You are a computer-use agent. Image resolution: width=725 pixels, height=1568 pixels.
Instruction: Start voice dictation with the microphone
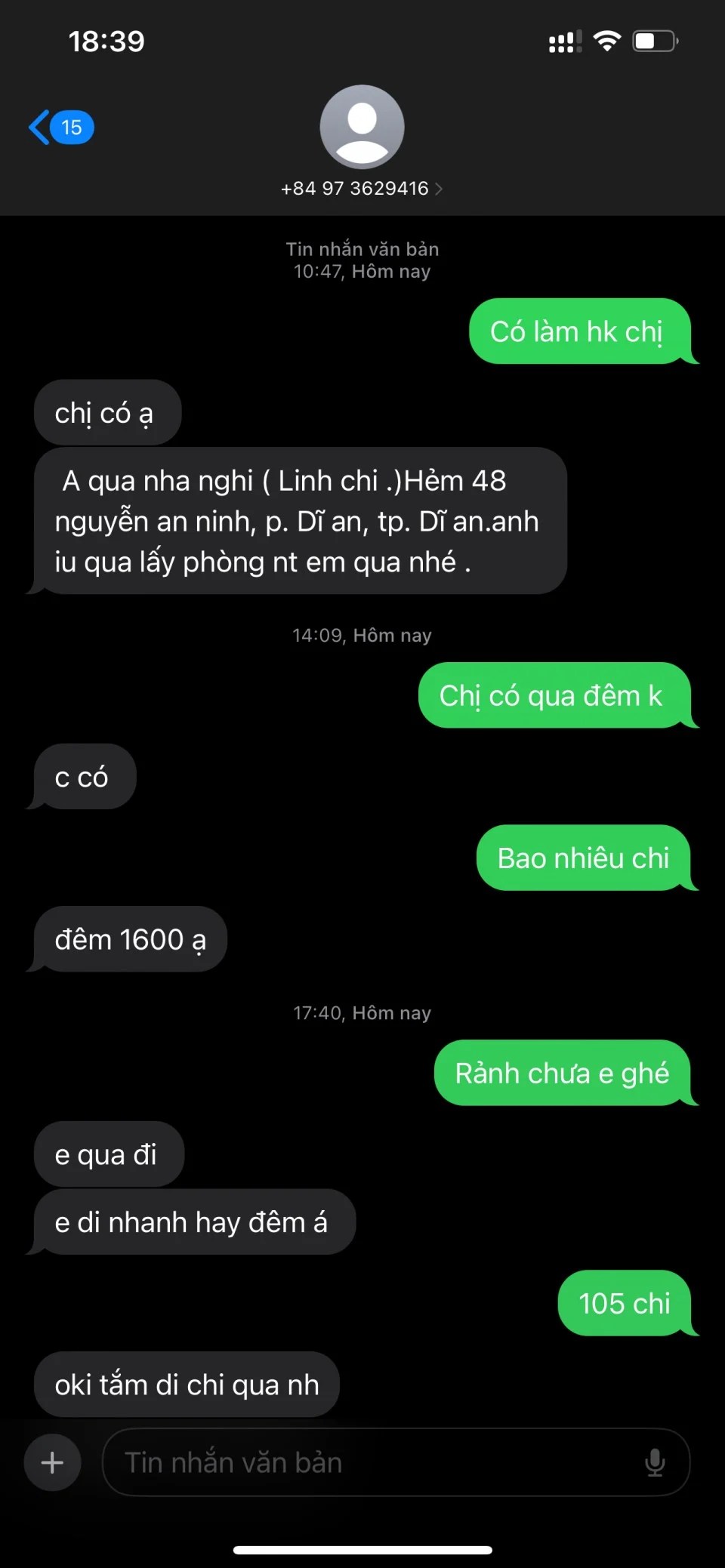pos(654,1462)
